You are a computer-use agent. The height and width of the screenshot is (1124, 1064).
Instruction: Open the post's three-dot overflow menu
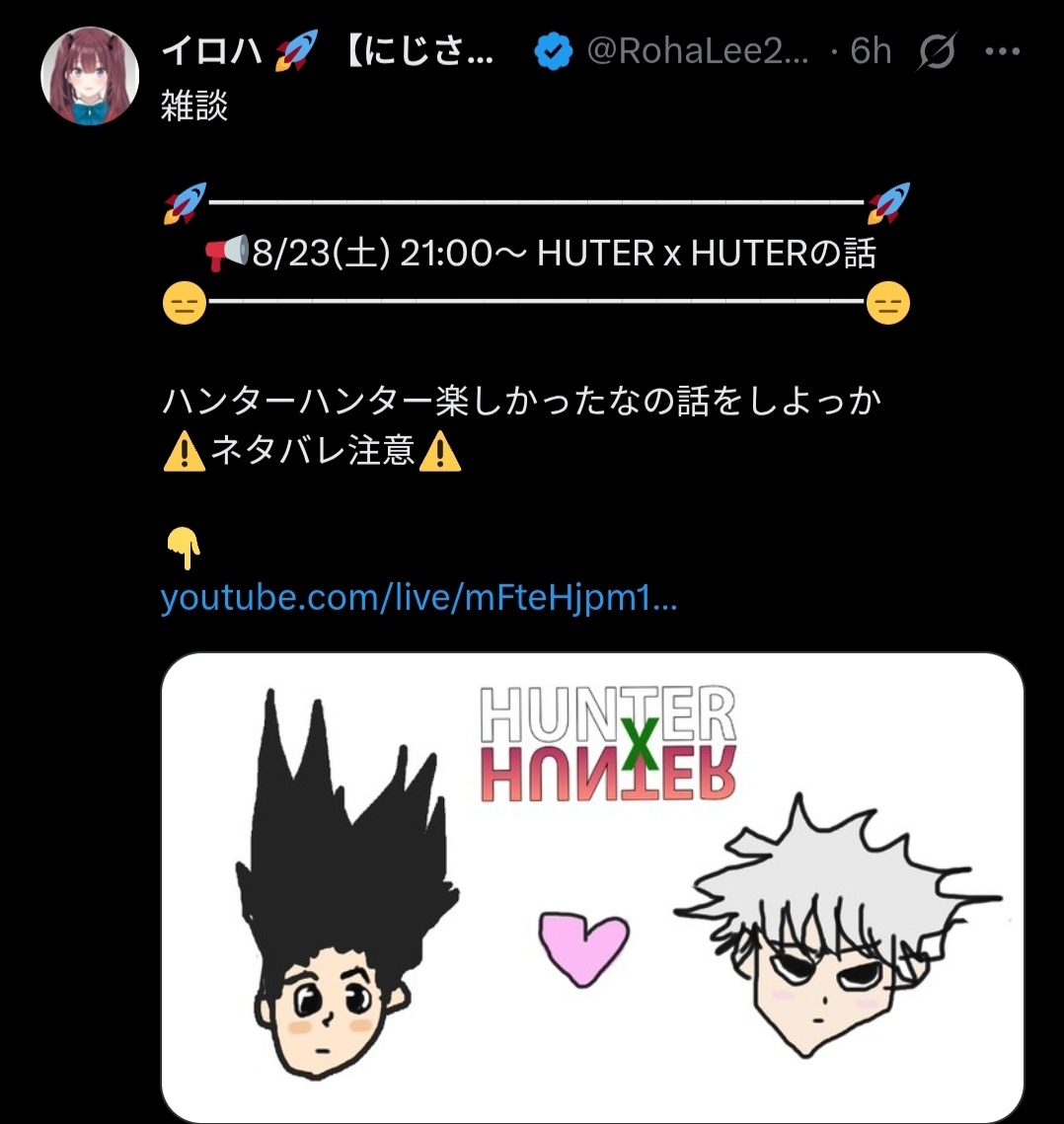[x=1006, y=51]
